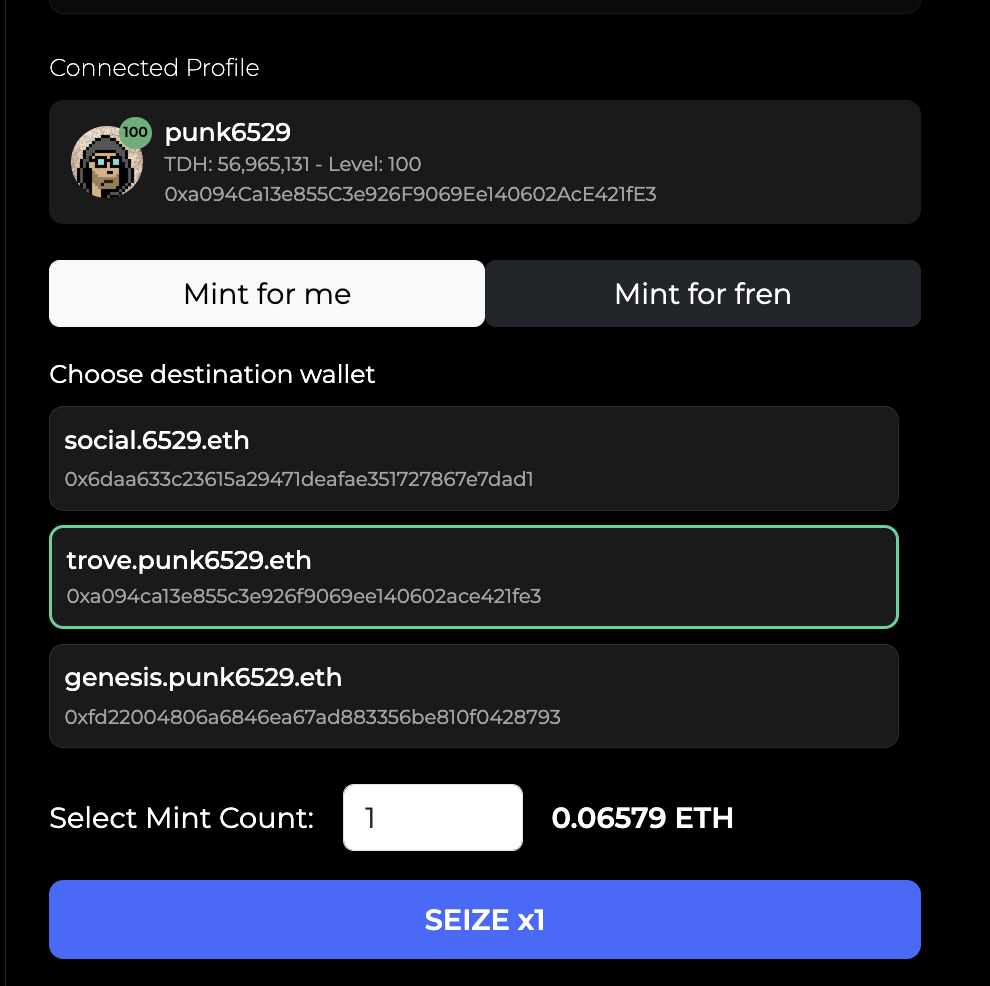The width and height of the screenshot is (990, 986).
Task: Choose trove.punk6529.eth destination wallet
Action: tap(473, 577)
